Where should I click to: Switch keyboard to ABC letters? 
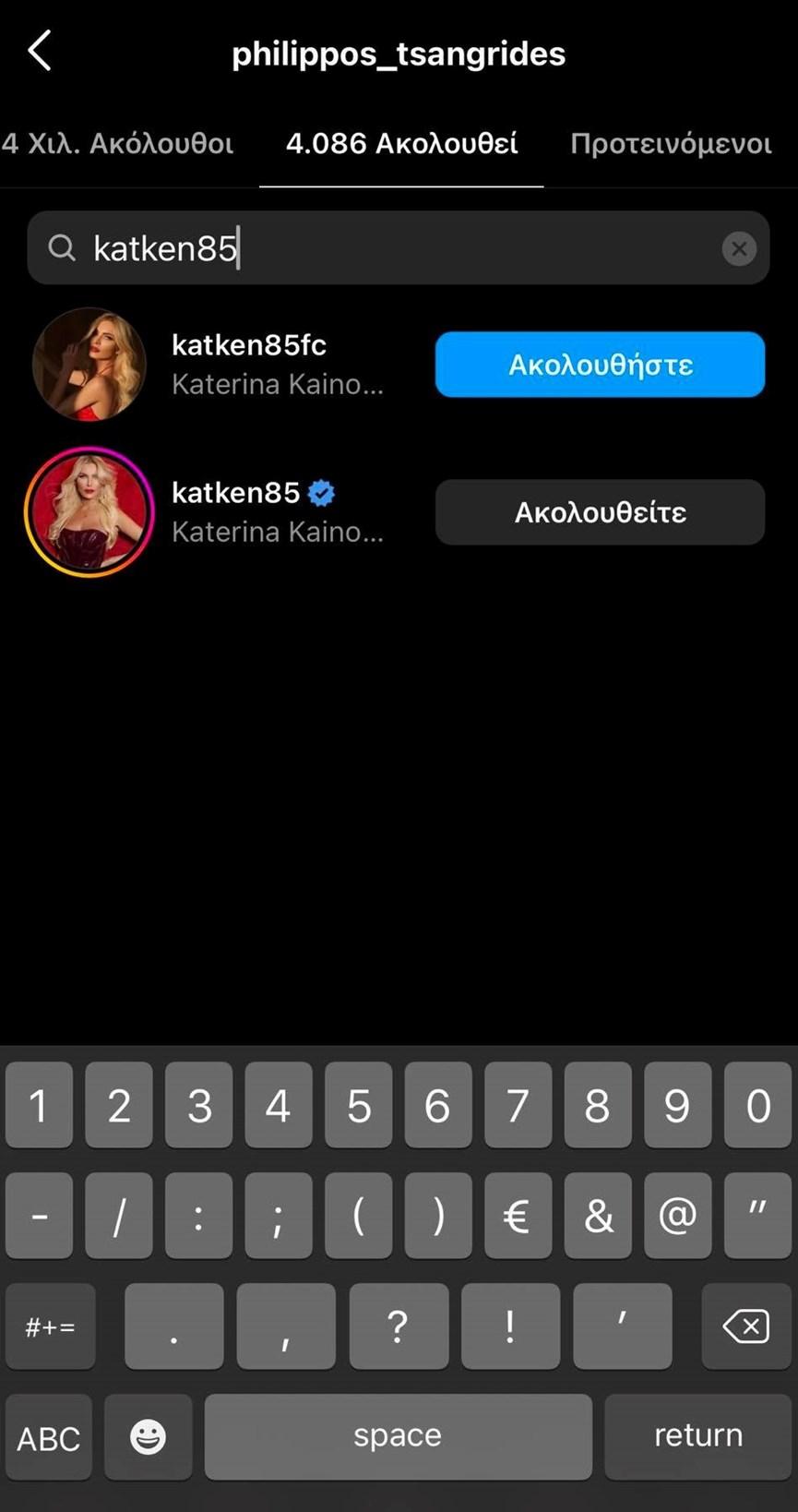[x=49, y=1437]
